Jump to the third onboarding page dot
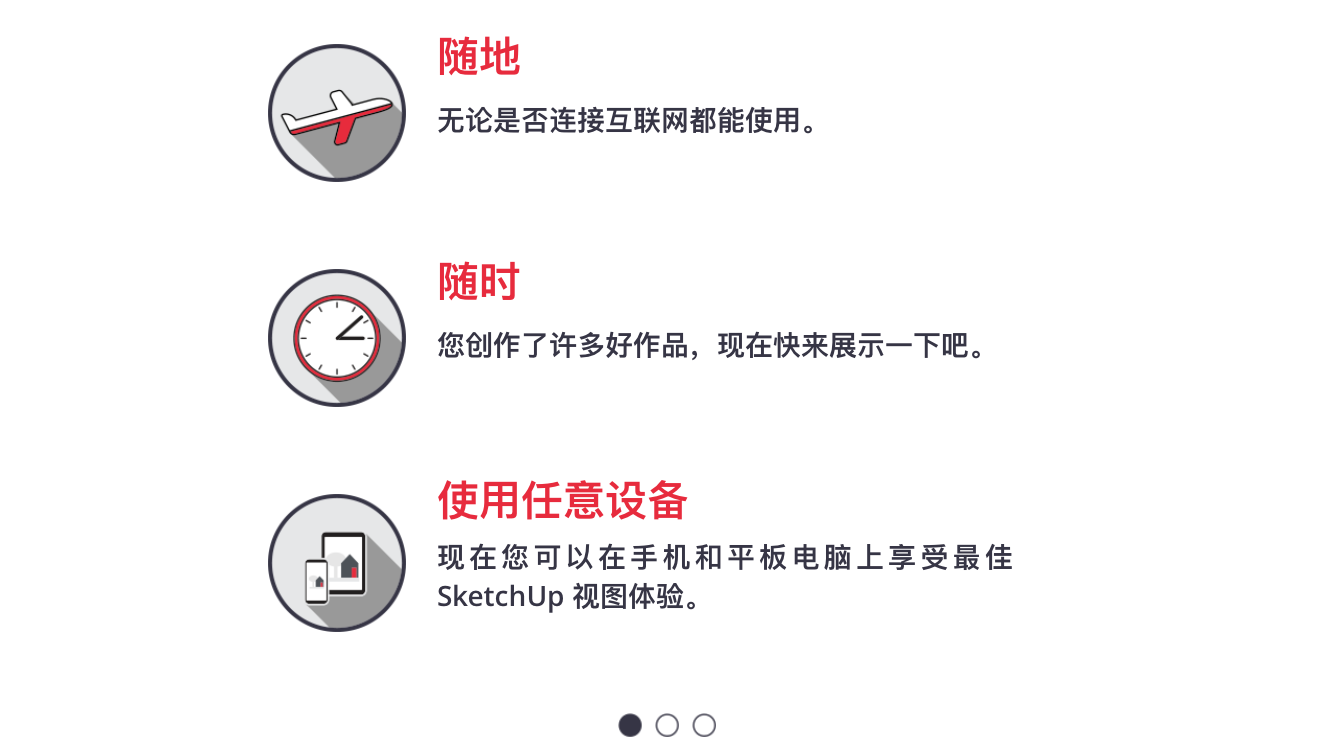 point(704,725)
